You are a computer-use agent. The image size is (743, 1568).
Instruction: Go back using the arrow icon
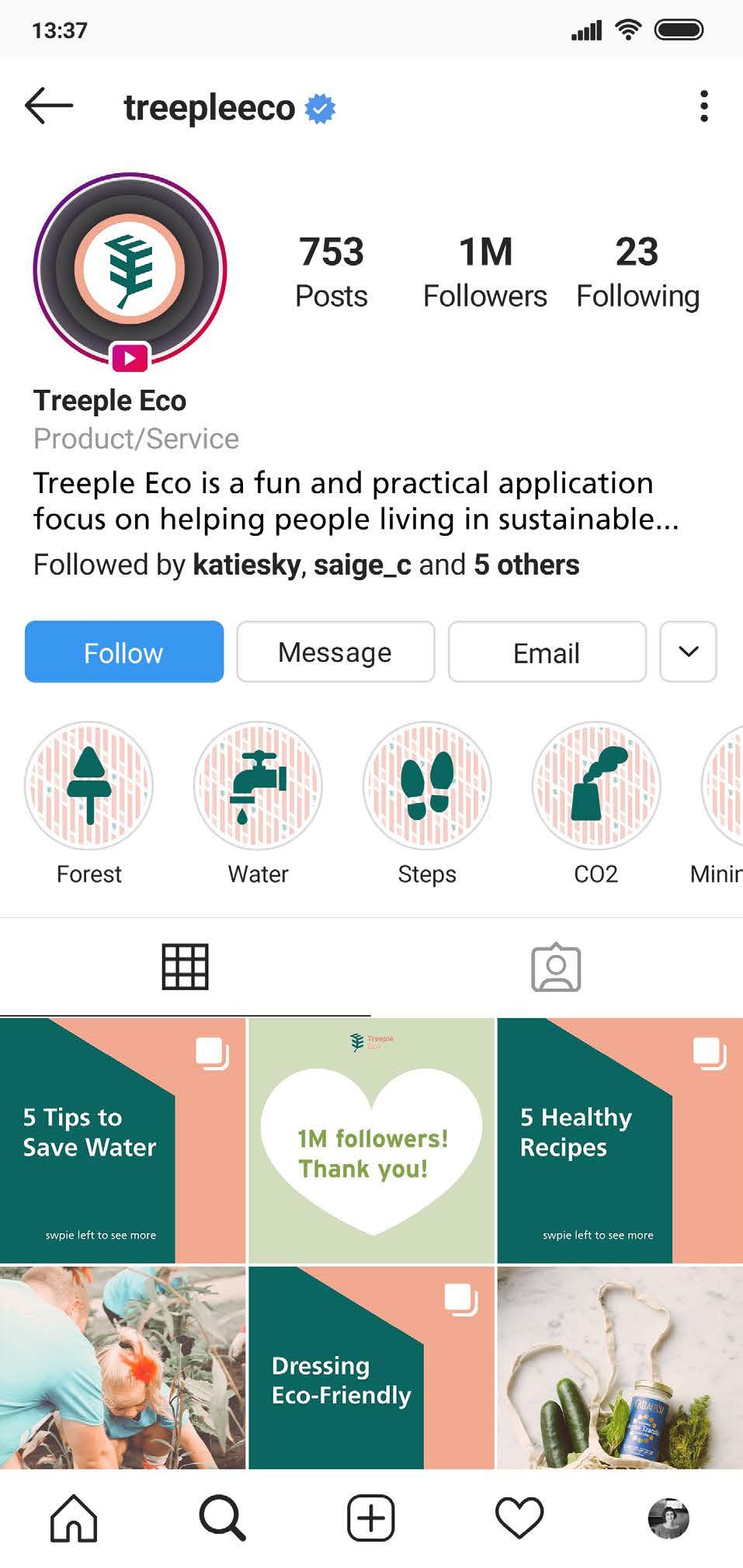[49, 106]
